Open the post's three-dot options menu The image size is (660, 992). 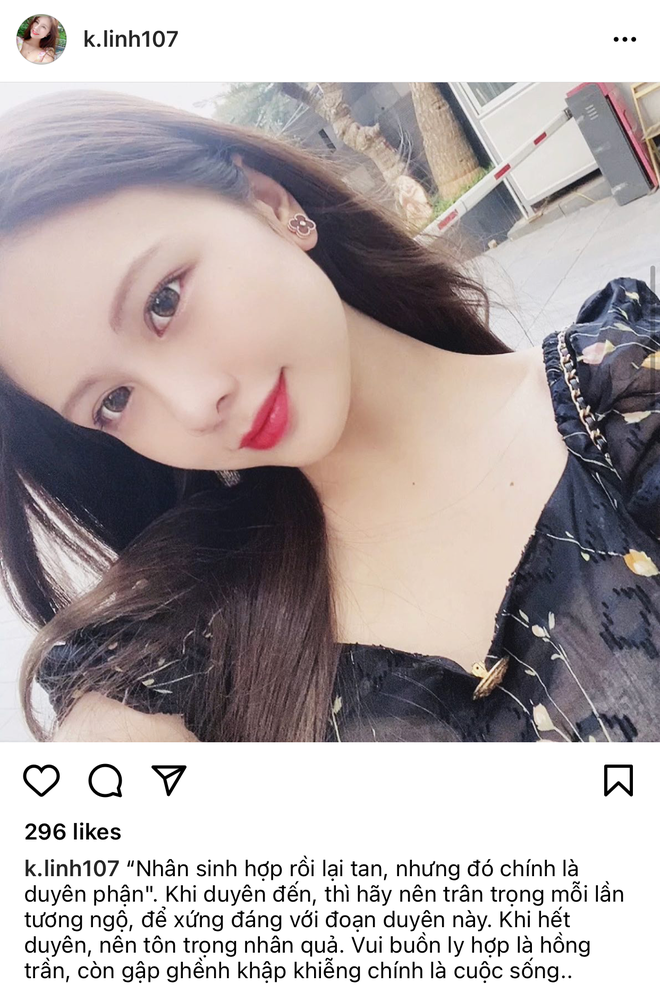pos(624,40)
